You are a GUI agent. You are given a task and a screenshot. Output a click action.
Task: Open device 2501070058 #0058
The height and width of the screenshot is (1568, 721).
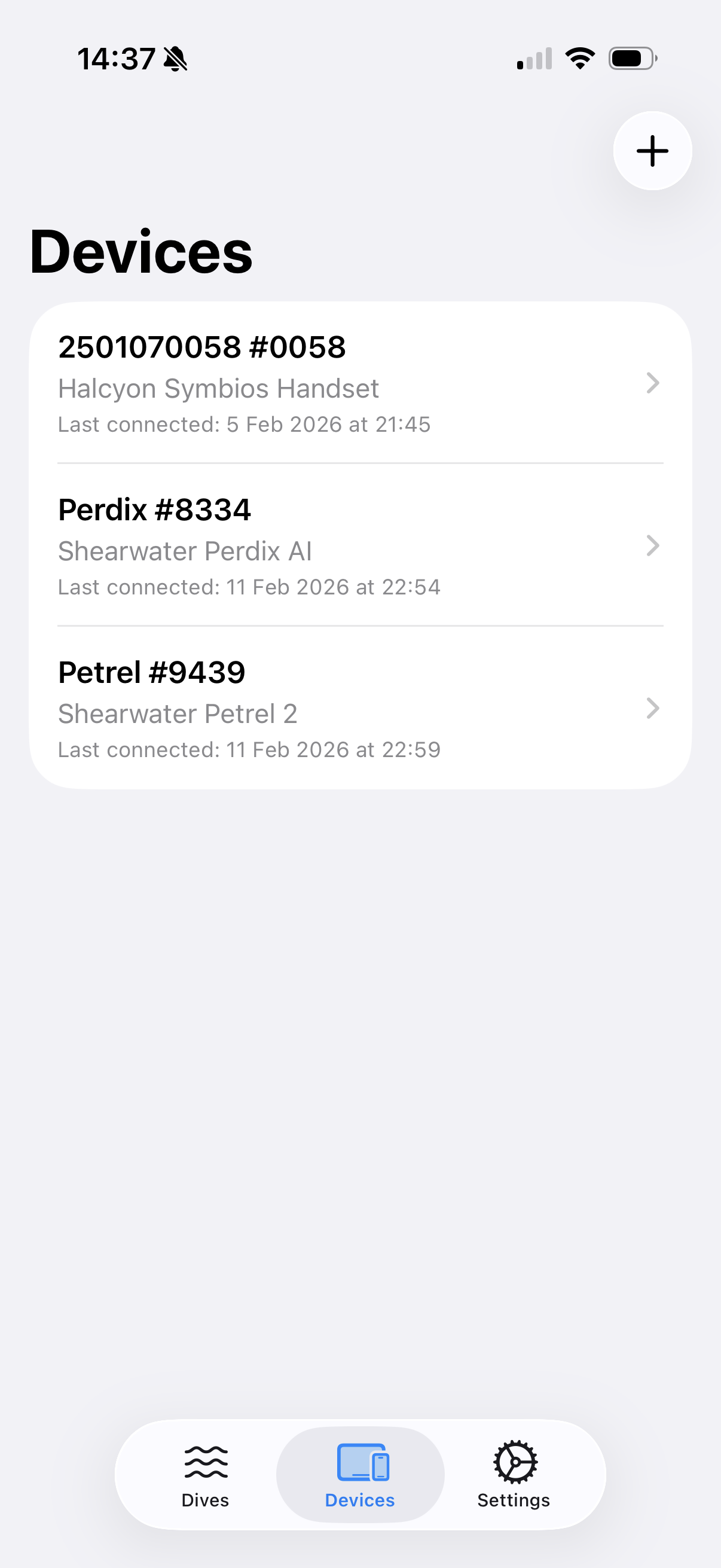[304, 383]
